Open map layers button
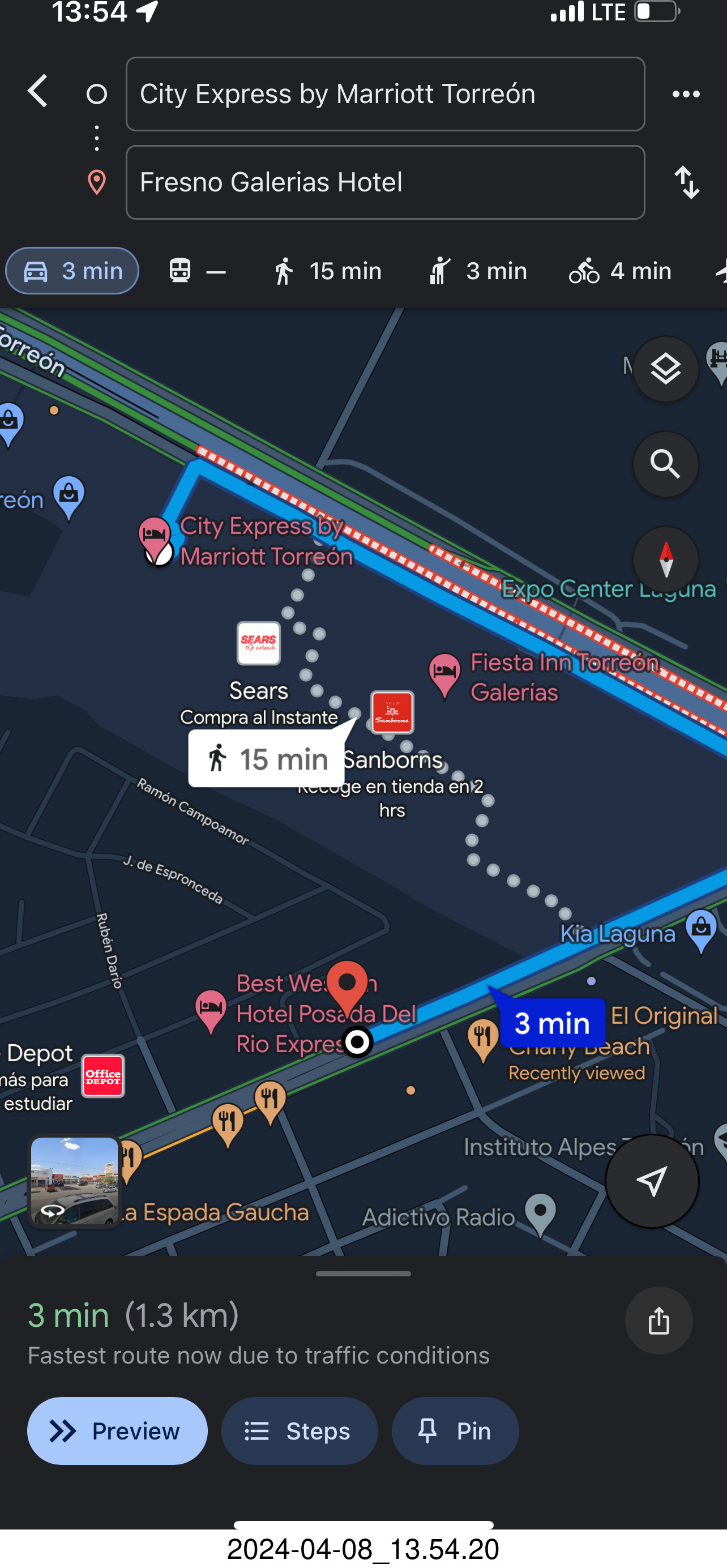The height and width of the screenshot is (1568, 727). tap(665, 369)
